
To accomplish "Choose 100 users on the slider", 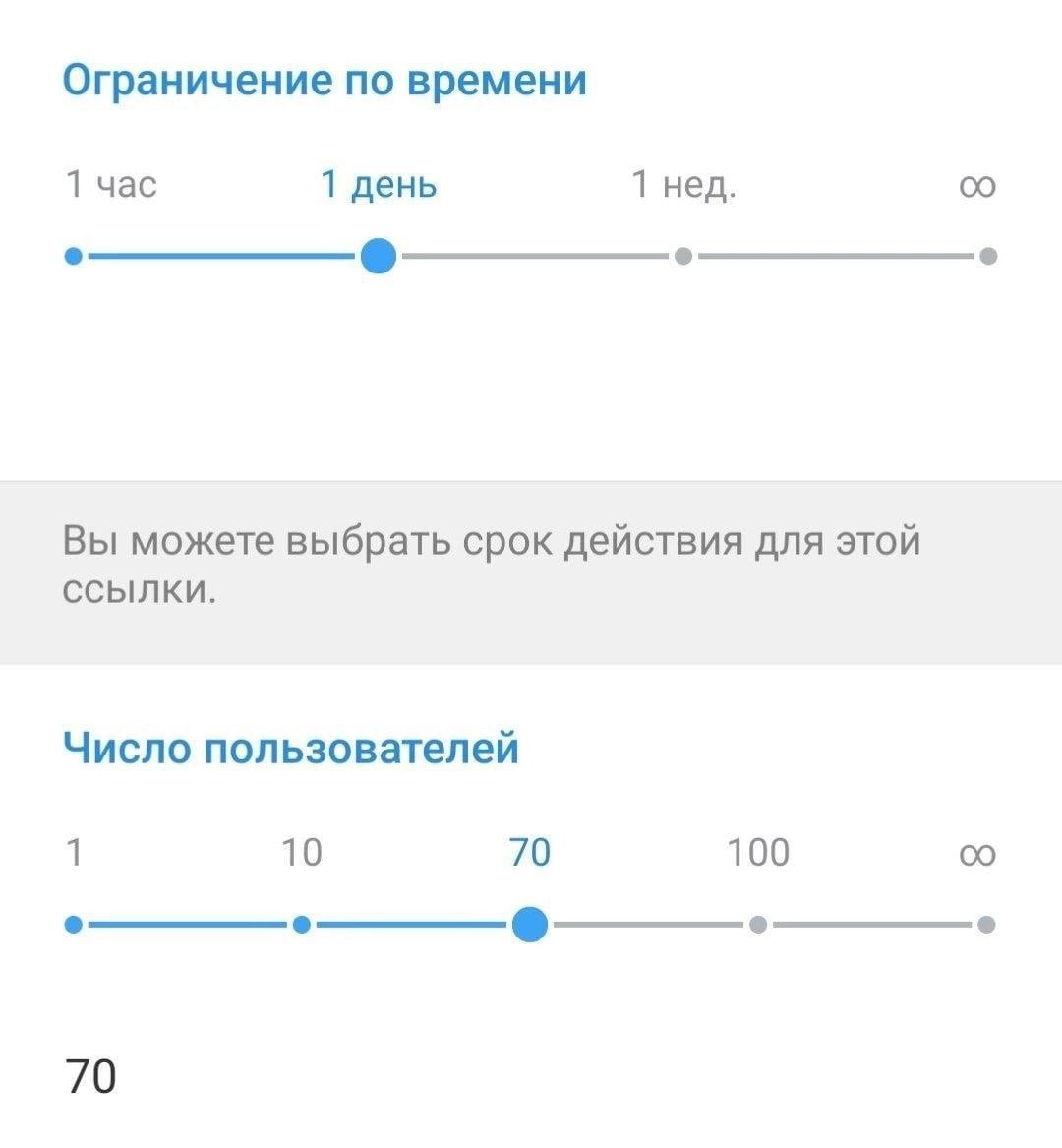I will pos(758,925).
